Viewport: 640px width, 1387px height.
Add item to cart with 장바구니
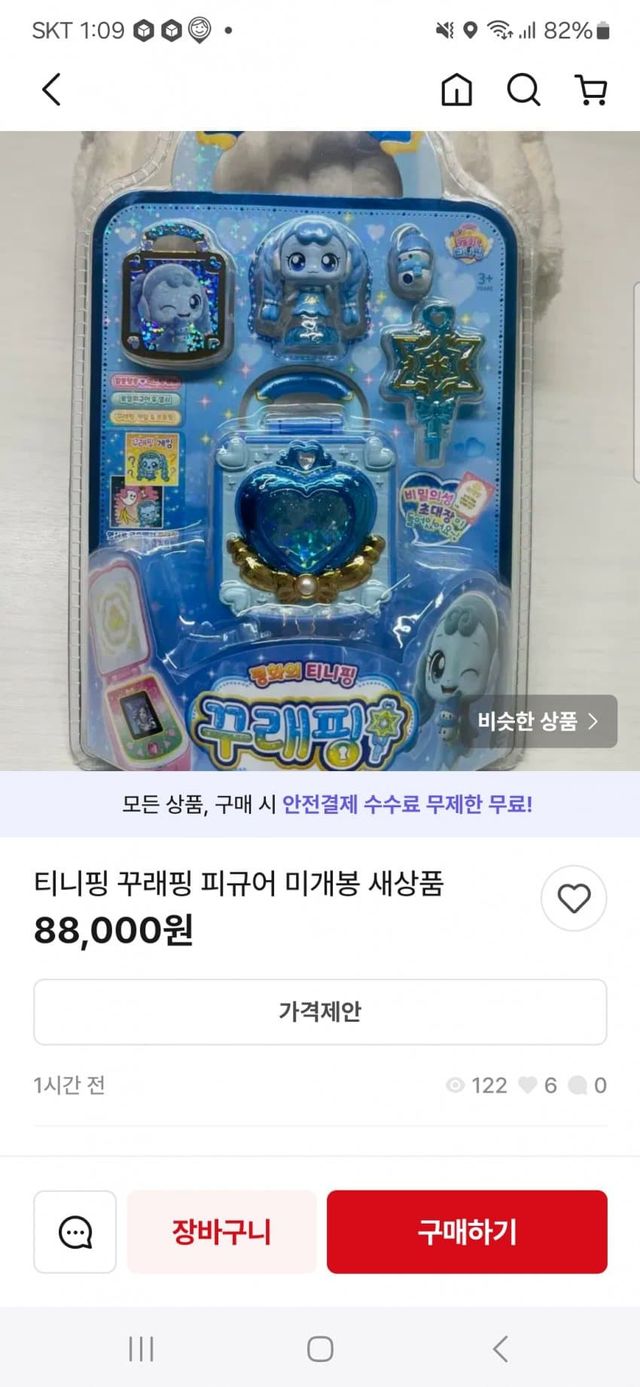click(x=221, y=1232)
